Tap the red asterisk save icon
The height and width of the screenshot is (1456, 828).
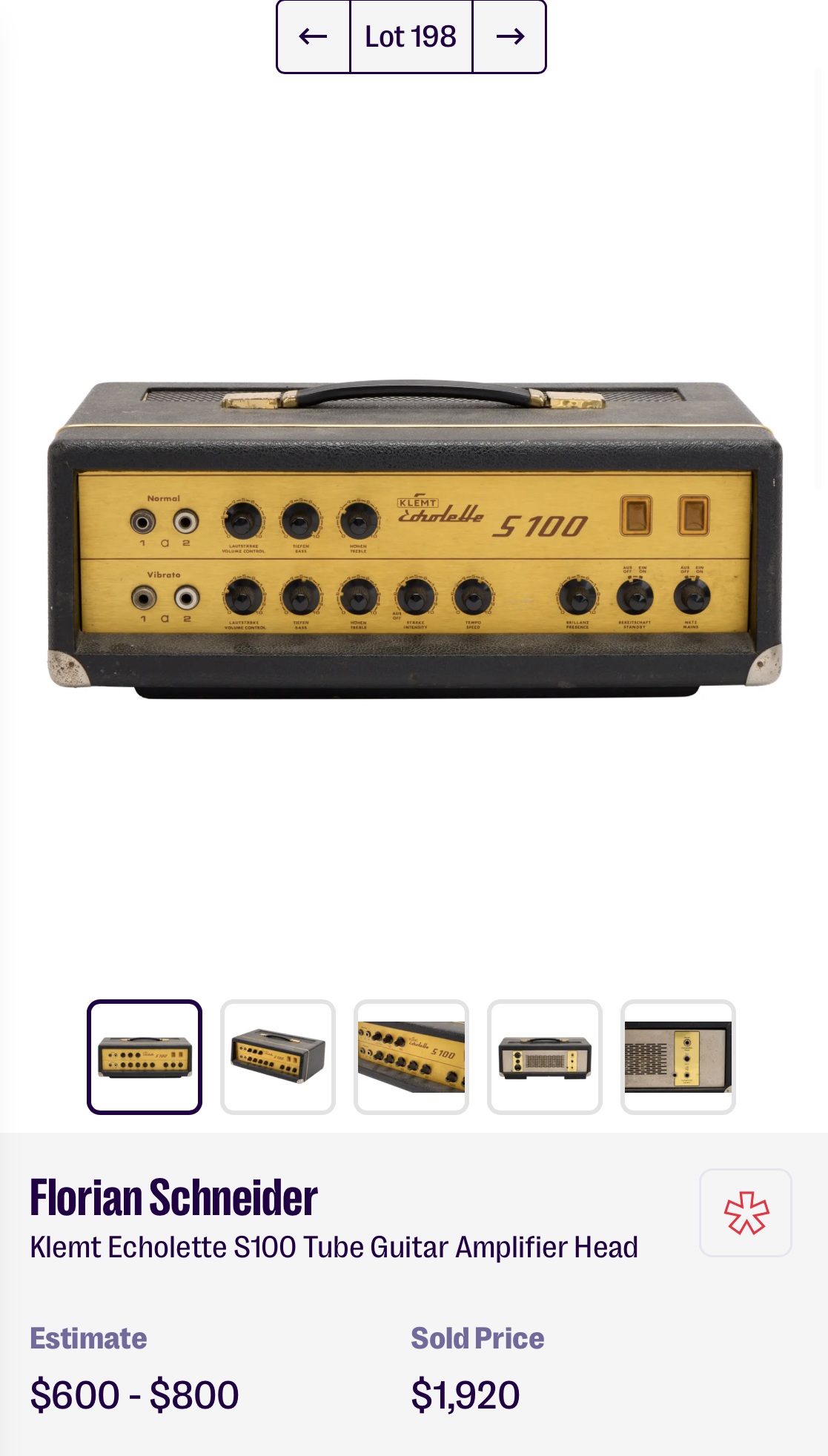click(746, 1213)
